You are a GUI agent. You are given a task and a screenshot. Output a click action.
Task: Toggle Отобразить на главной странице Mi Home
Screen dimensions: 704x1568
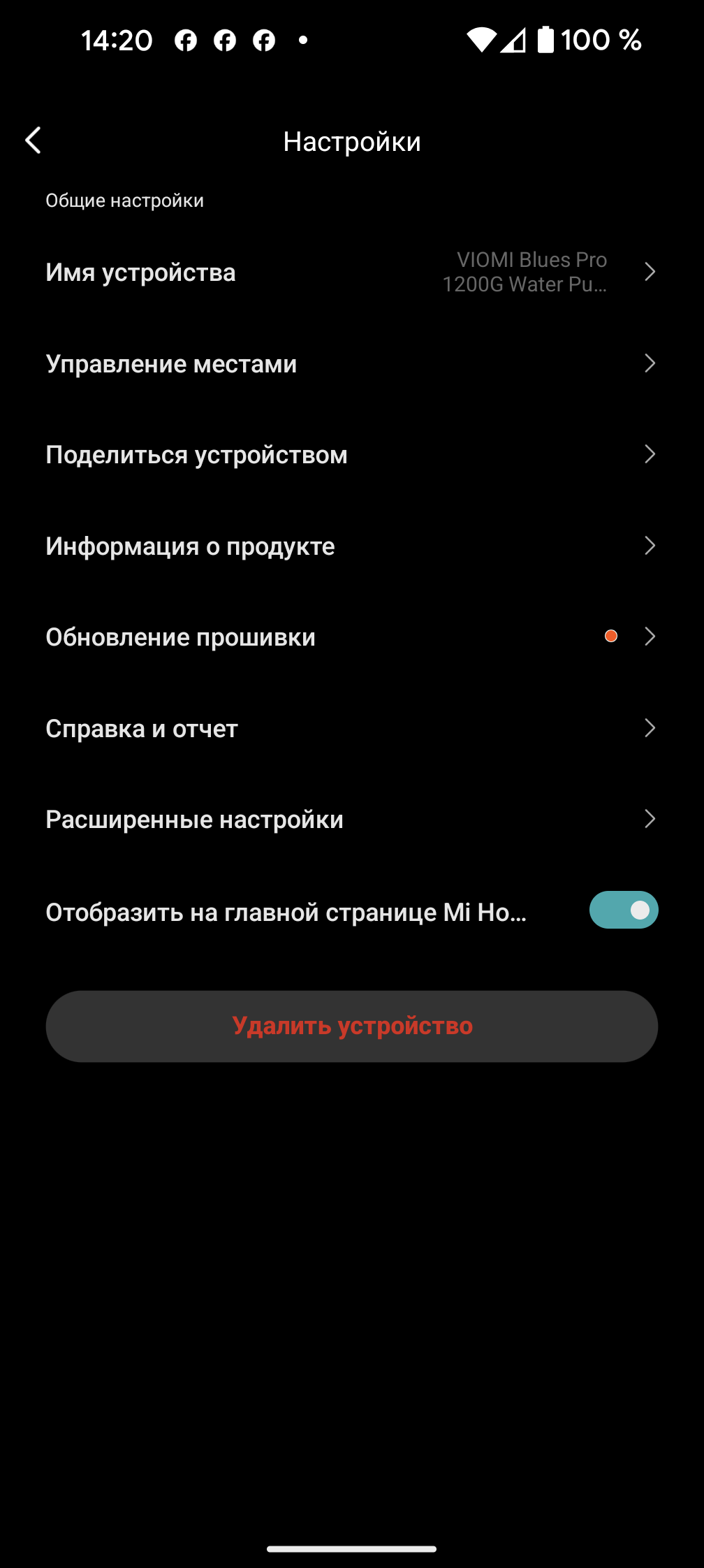pos(623,910)
